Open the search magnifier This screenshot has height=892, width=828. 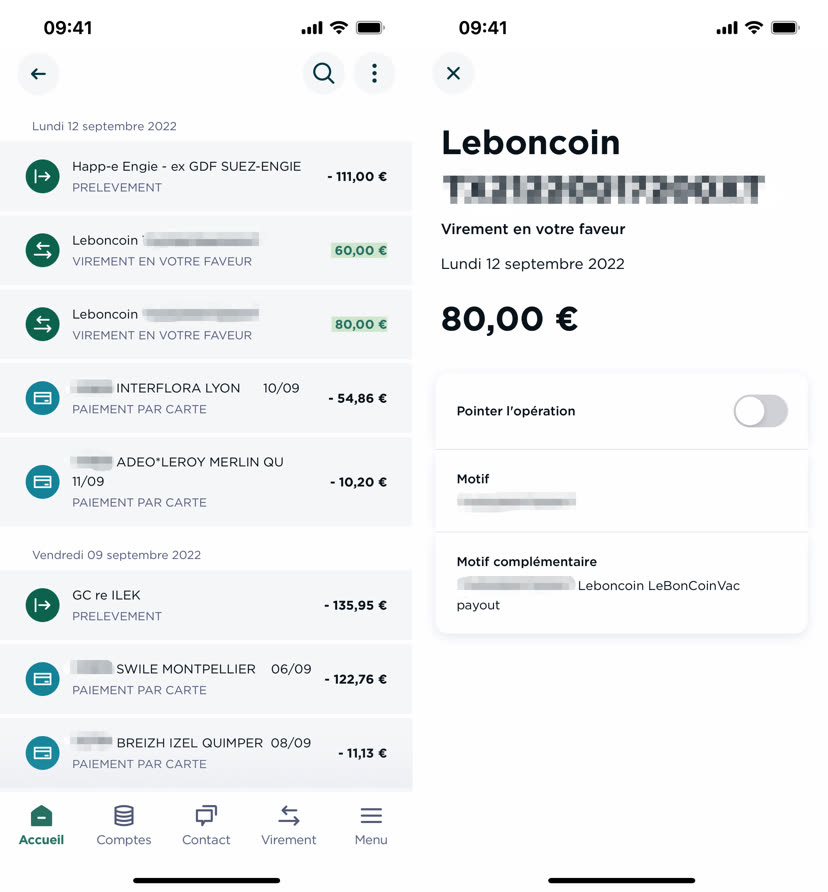(x=323, y=73)
